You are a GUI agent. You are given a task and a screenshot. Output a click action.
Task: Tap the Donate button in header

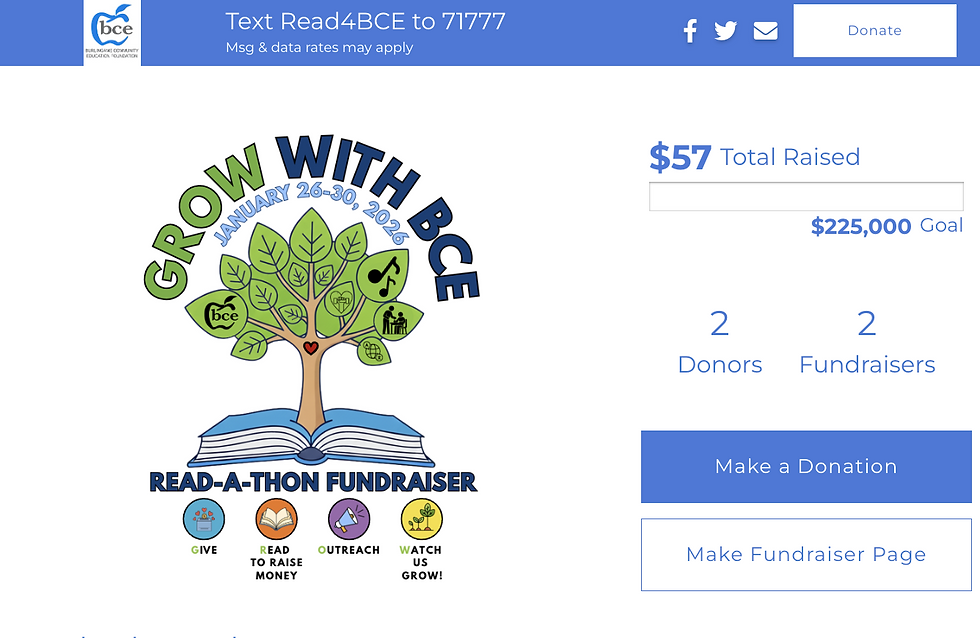874,31
